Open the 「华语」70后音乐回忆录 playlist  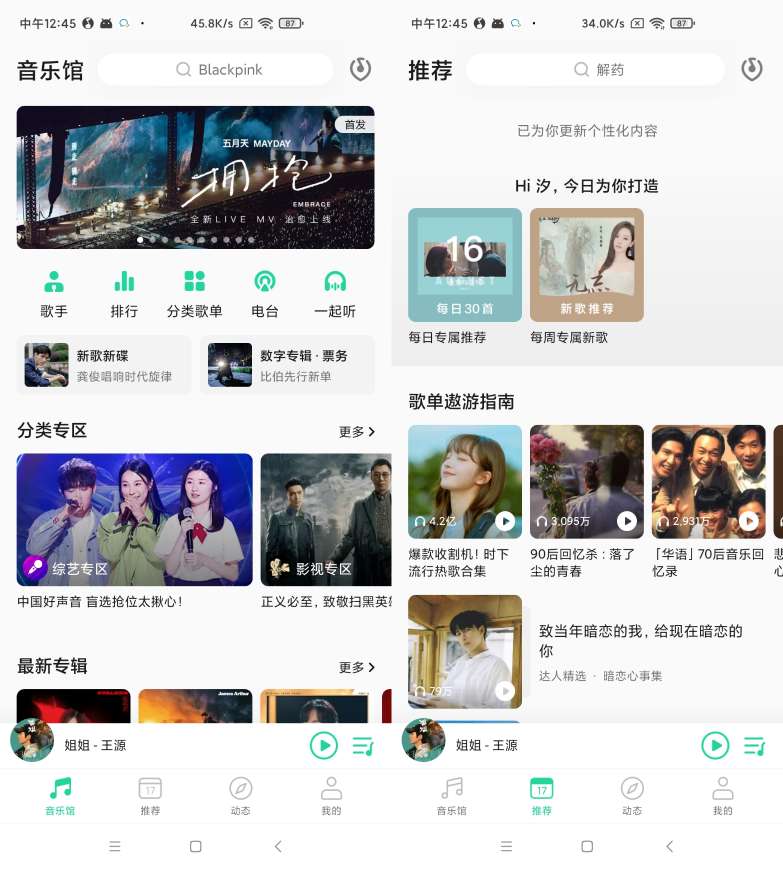point(709,482)
